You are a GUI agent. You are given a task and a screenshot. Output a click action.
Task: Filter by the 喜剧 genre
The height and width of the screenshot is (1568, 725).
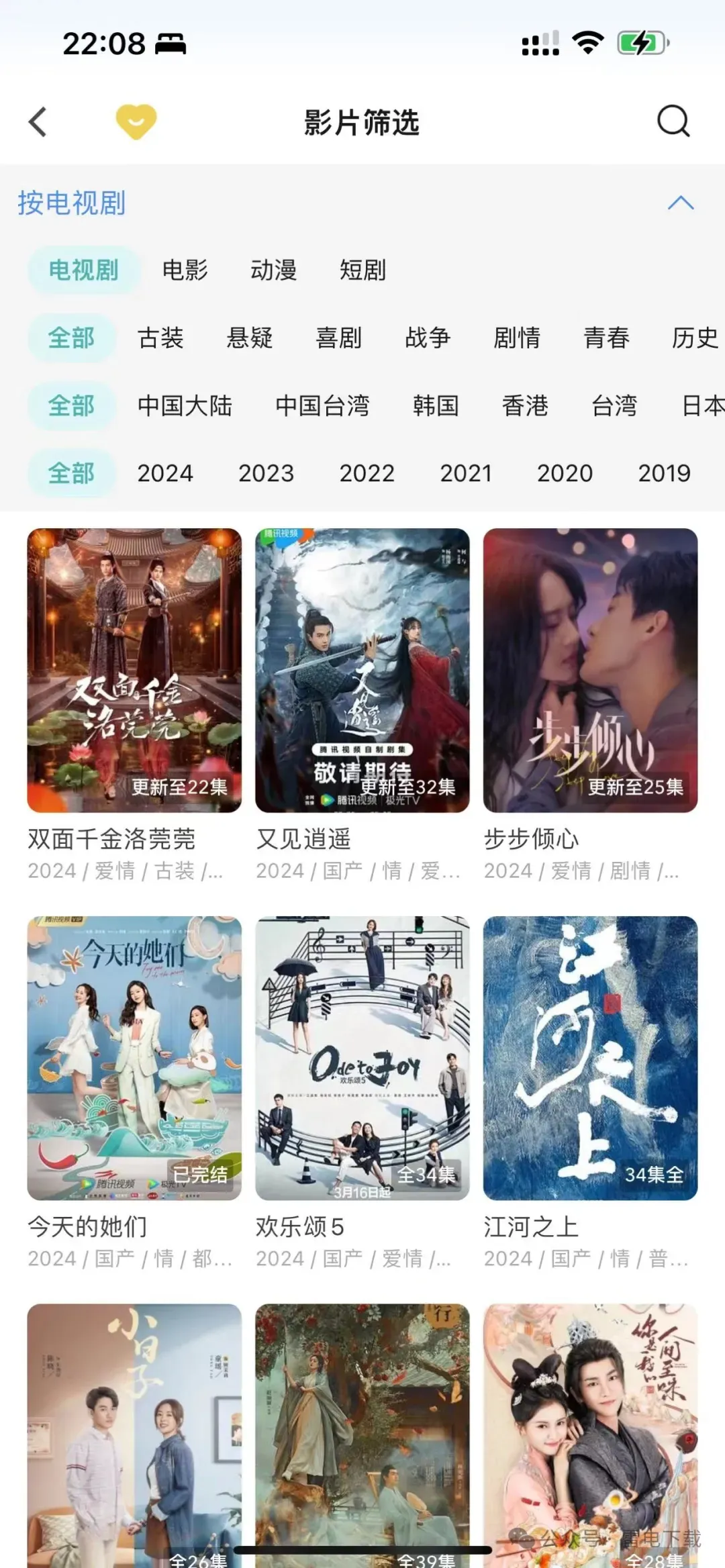(339, 338)
